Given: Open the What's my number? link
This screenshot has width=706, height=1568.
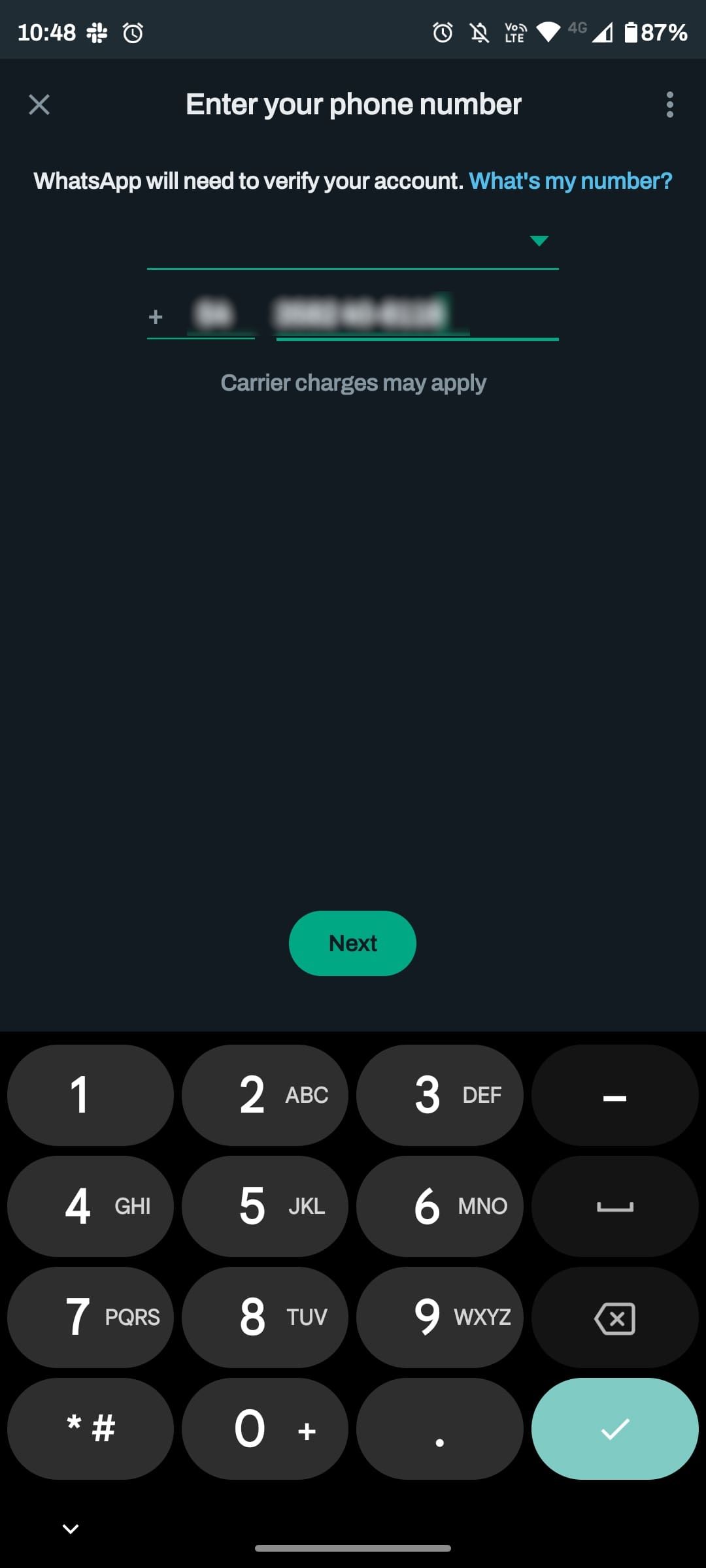Looking at the screenshot, I should coord(569,180).
